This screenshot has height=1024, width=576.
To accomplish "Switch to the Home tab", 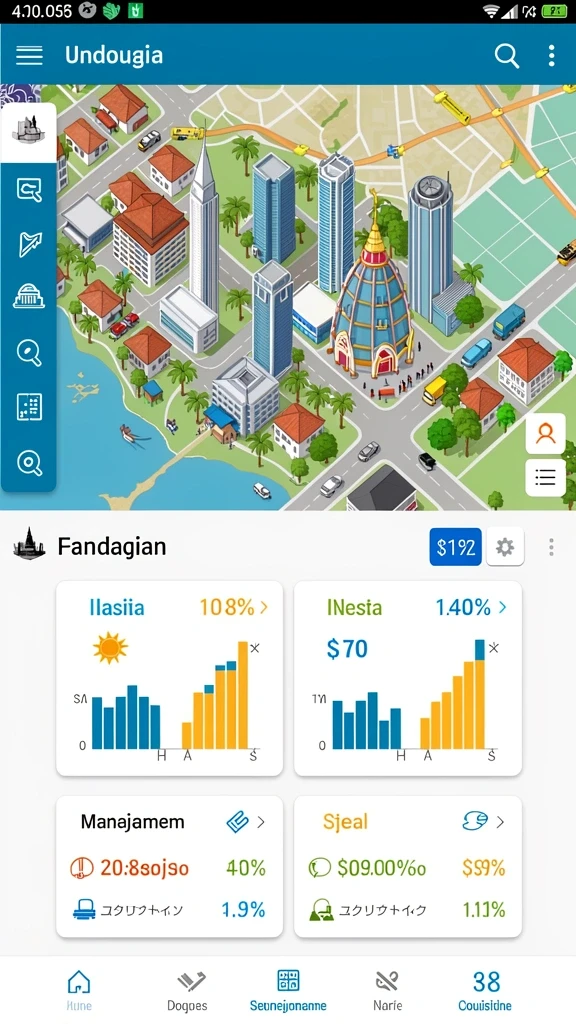I will pyautogui.click(x=79, y=990).
